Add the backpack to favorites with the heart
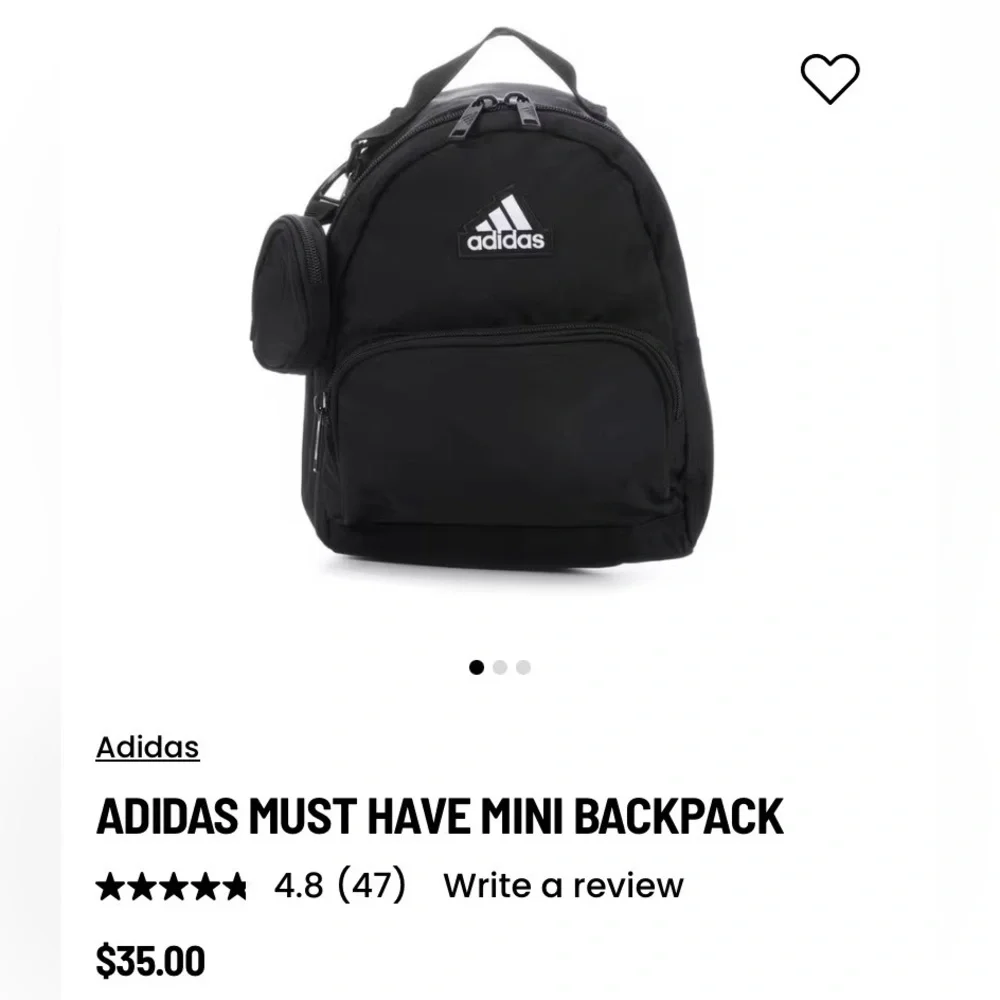 pos(830,79)
